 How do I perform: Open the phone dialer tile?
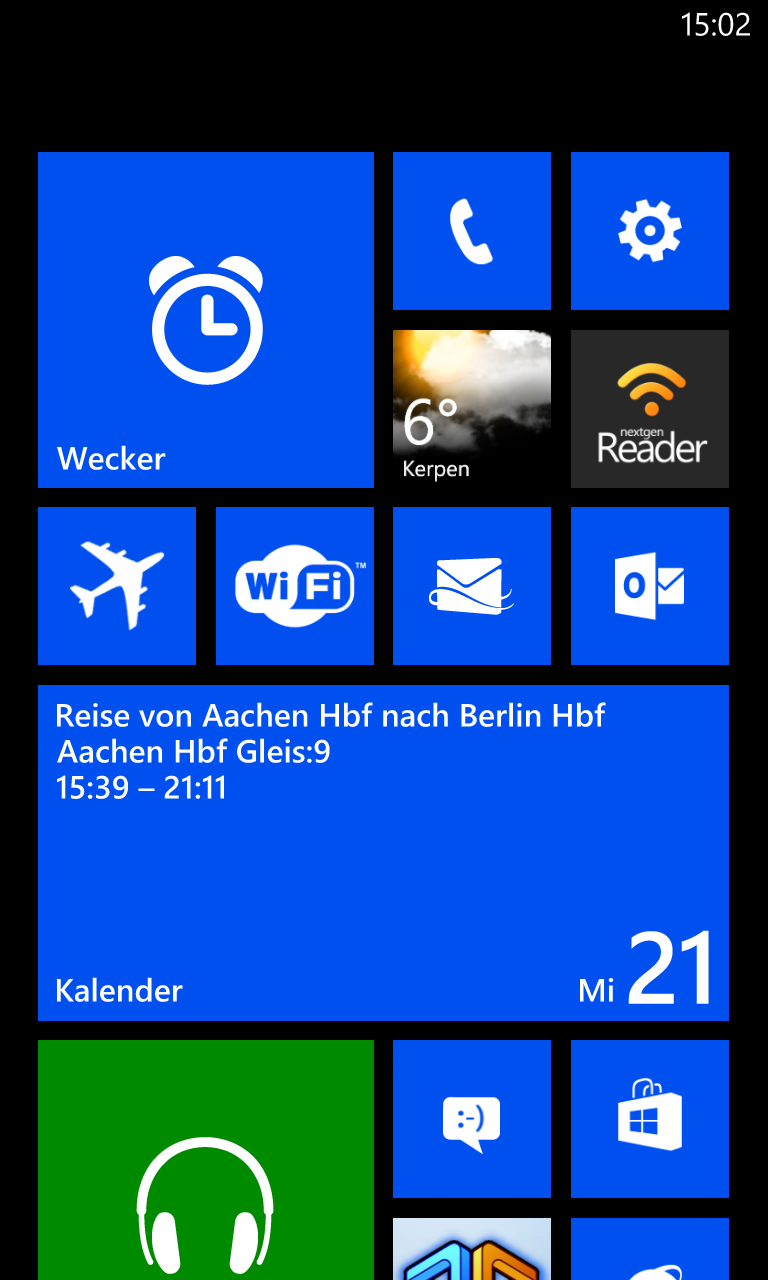(x=472, y=231)
